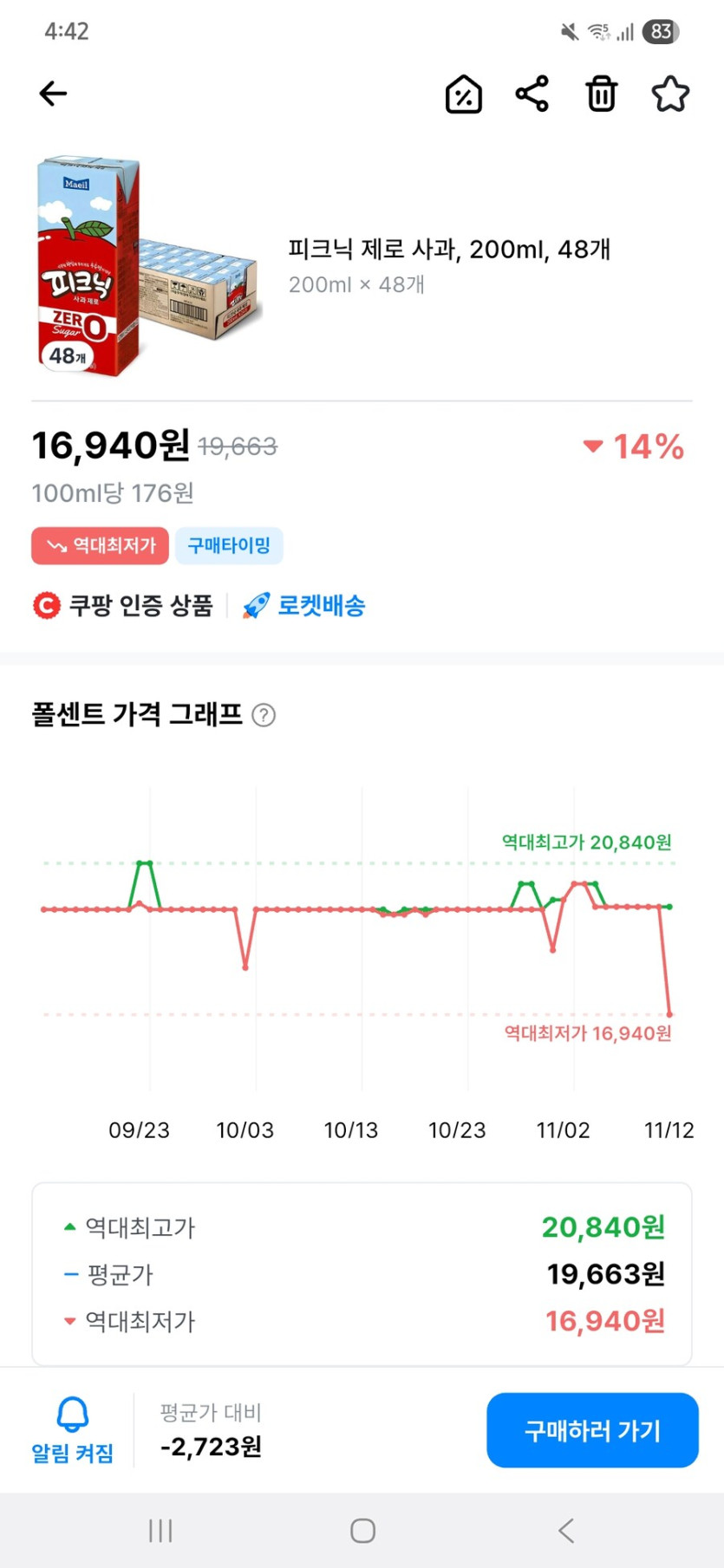Select the 11/02 date label on graph
Image resolution: width=724 pixels, height=1568 pixels.
click(563, 1129)
